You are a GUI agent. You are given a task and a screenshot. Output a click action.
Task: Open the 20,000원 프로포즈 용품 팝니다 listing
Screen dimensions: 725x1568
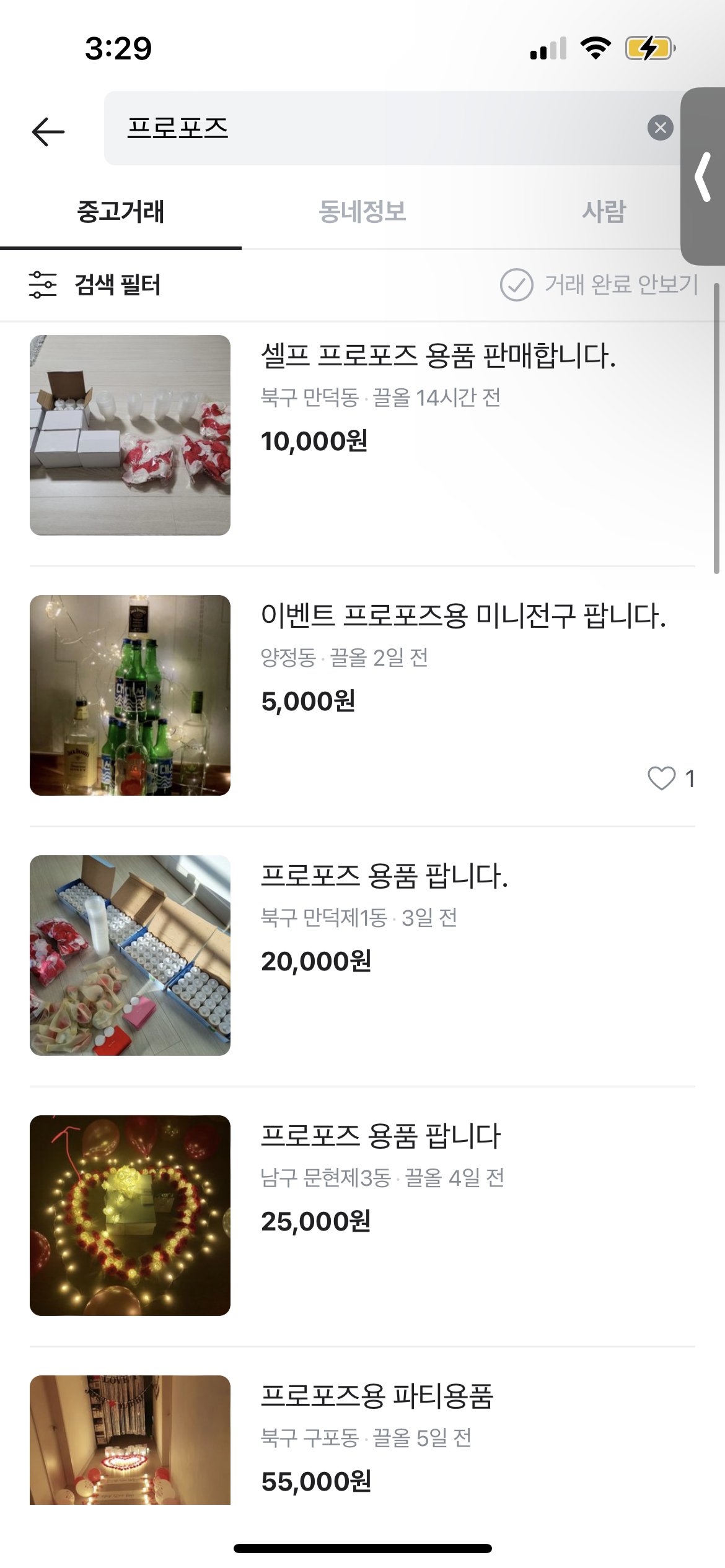click(x=384, y=877)
